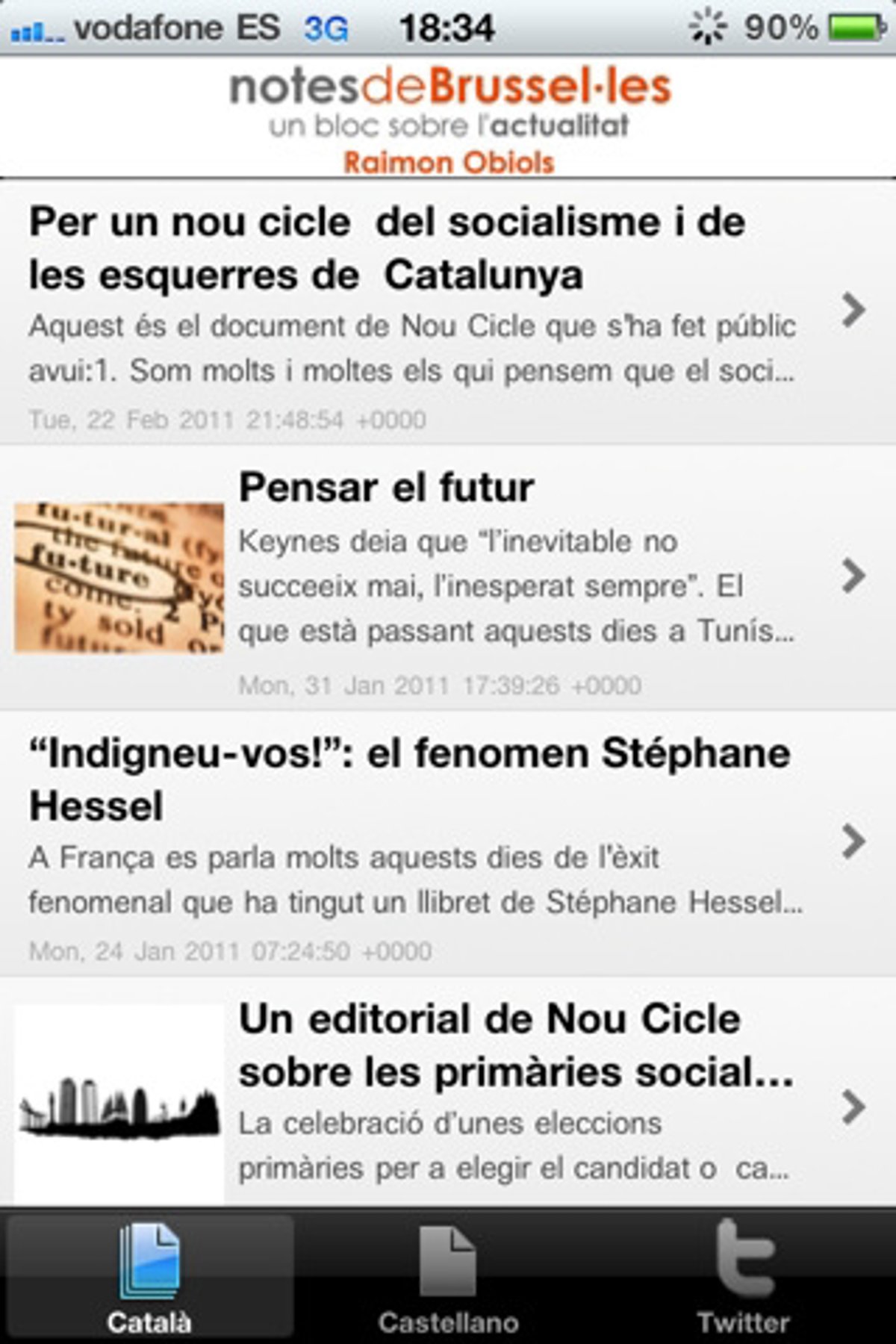This screenshot has width=896, height=1344.
Task: Read the 'Indigneu-vos!' Stéphane Hessel post
Action: 411,842
